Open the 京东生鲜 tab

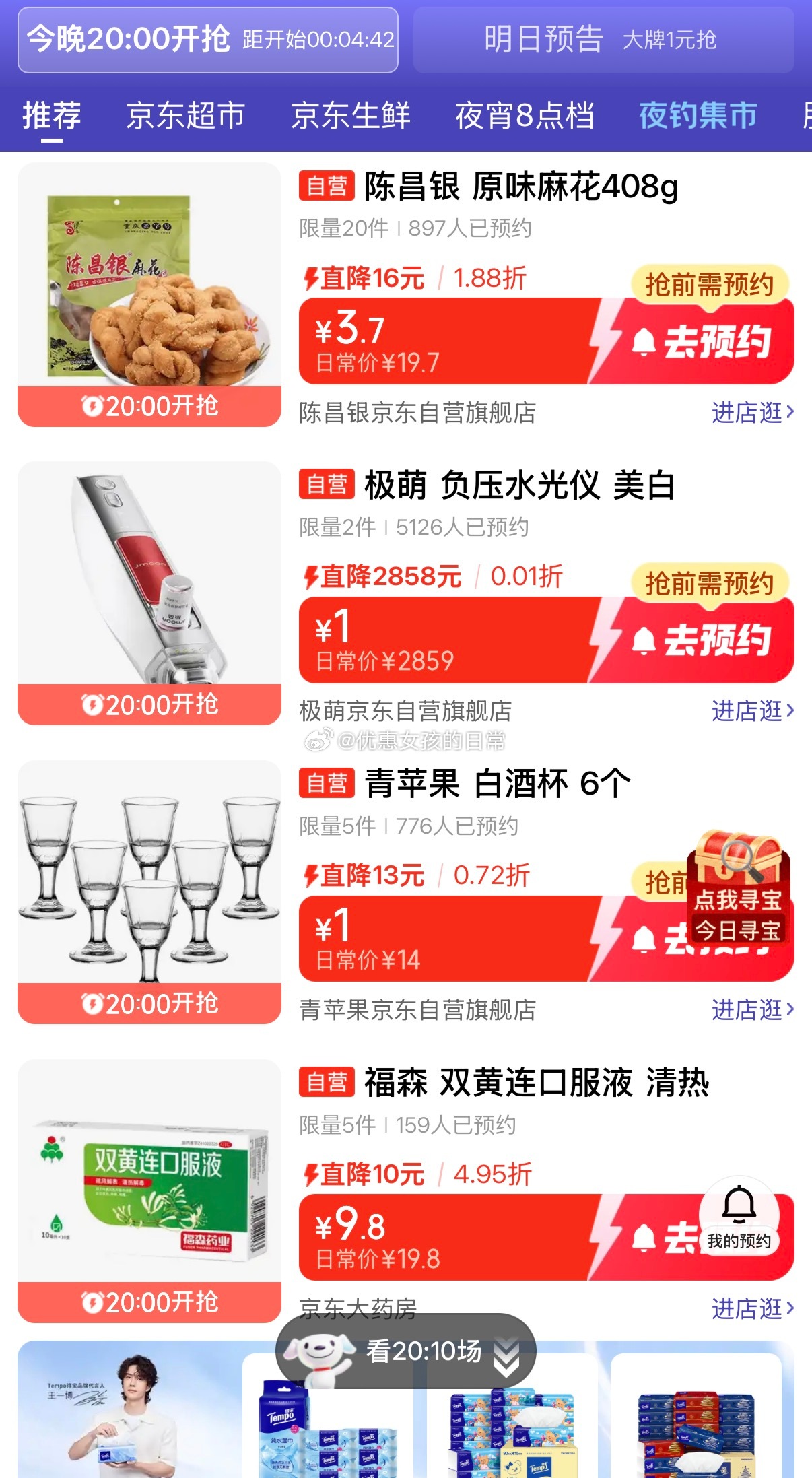pyautogui.click(x=350, y=115)
